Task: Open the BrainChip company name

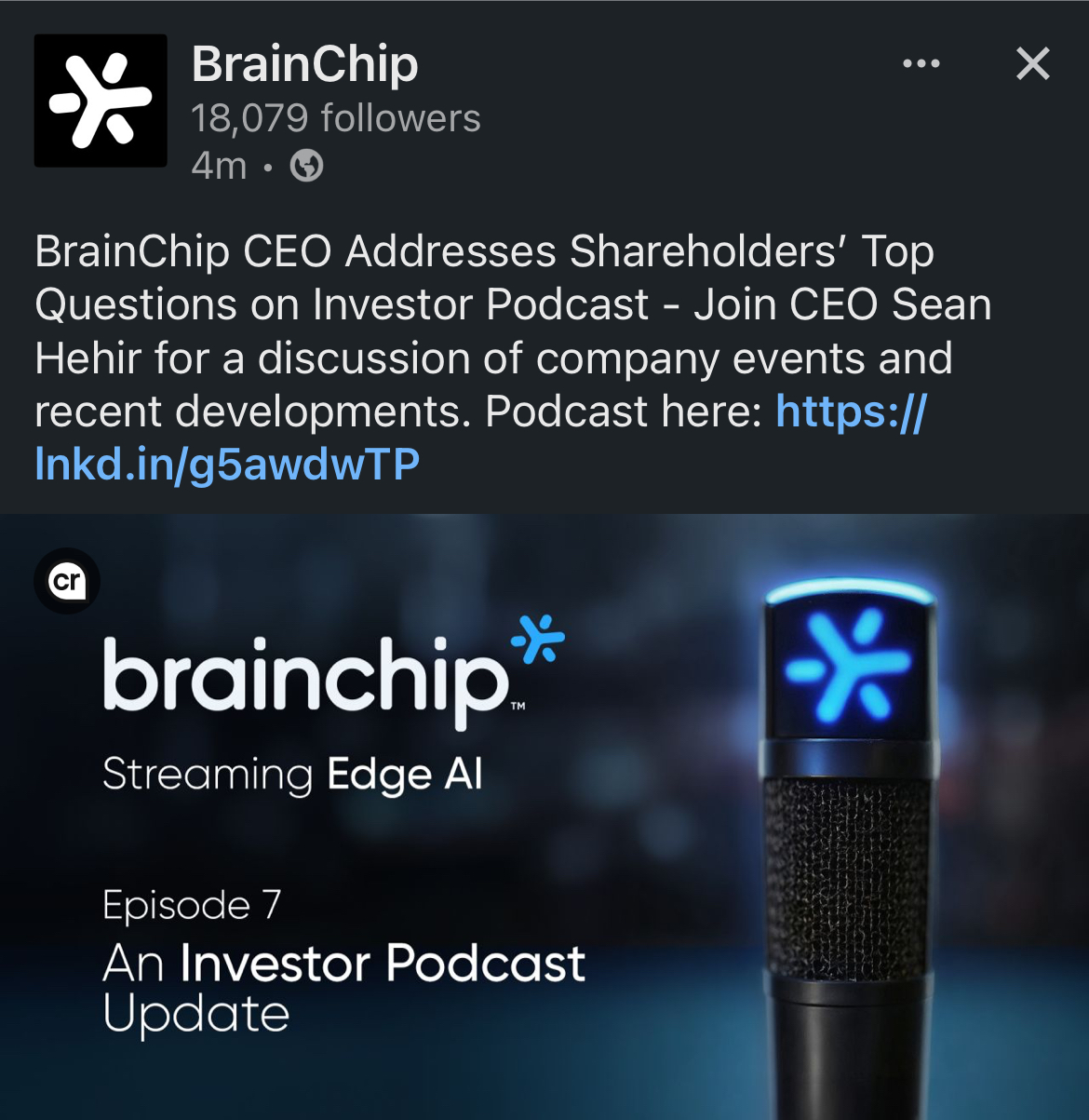Action: (304, 64)
